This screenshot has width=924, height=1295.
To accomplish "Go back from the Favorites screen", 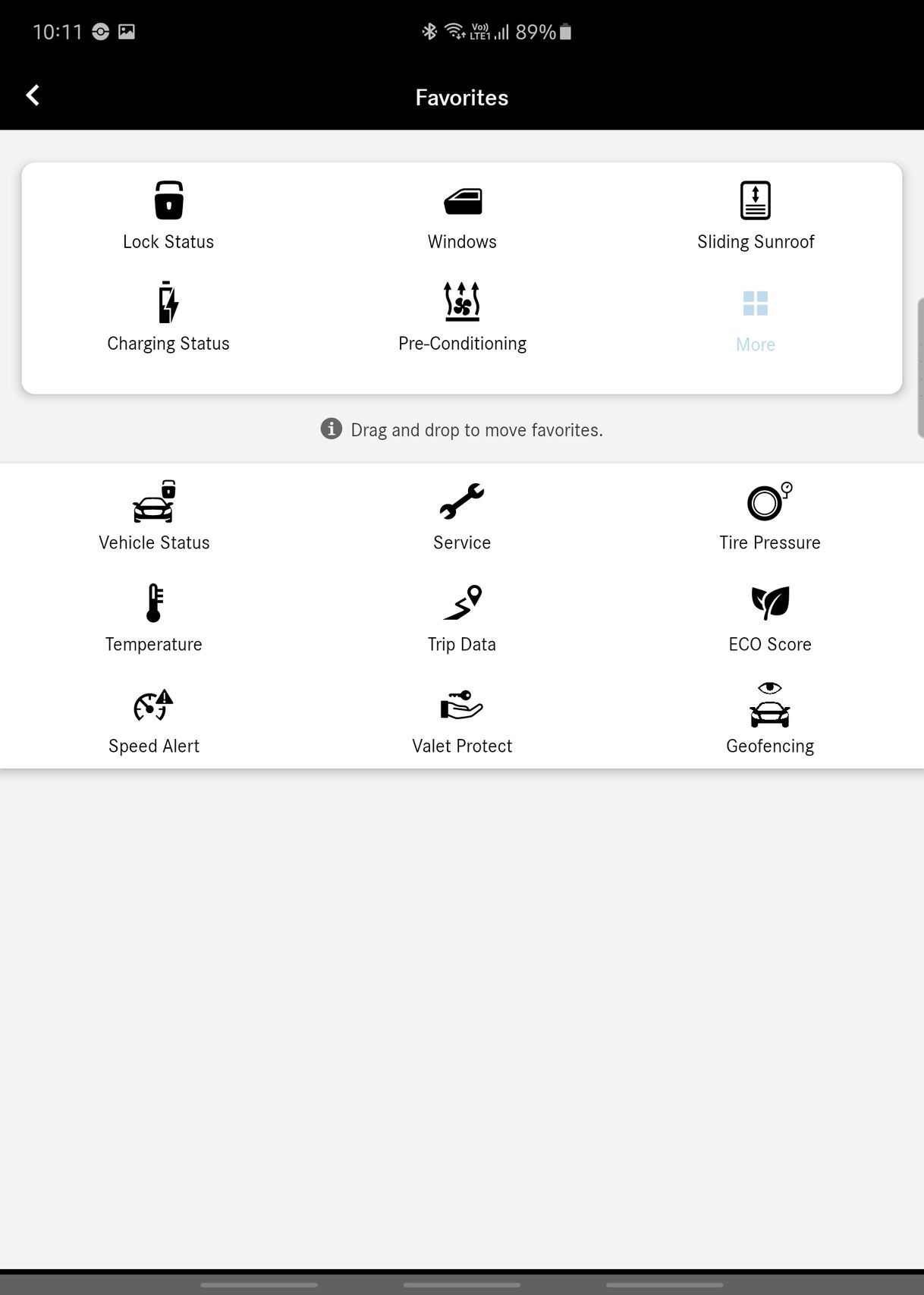I will coord(33,96).
